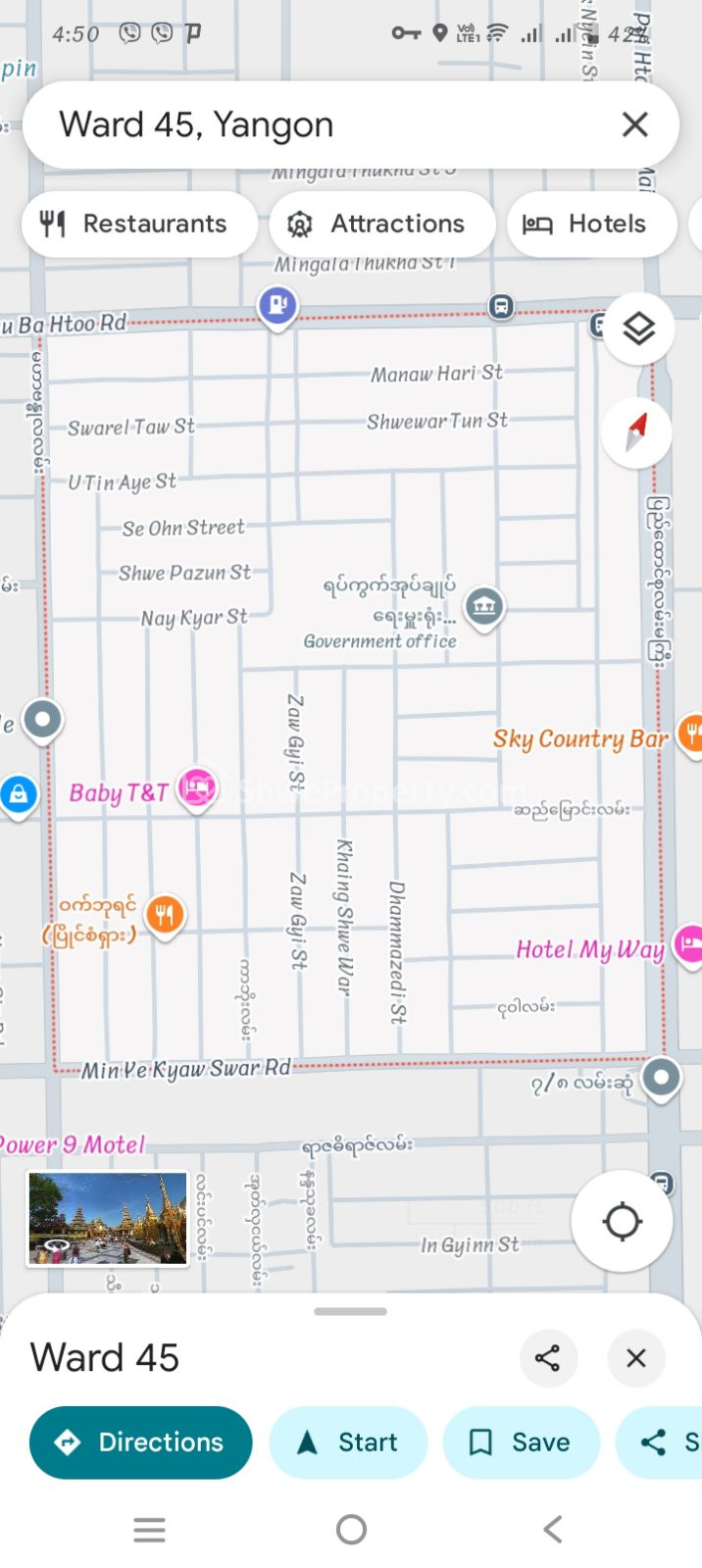Open the map layers button
Screen dimensions: 702x1568
[x=638, y=329]
